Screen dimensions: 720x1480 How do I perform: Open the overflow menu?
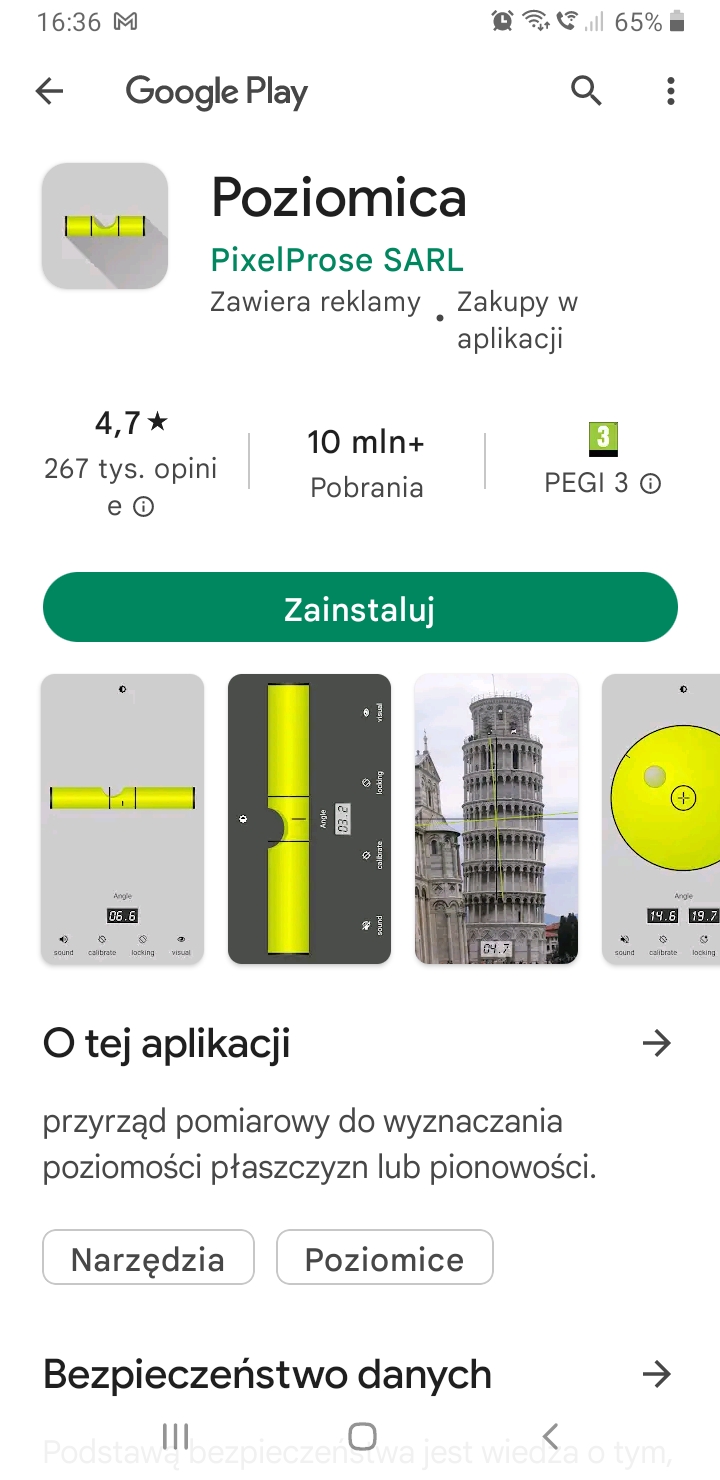click(670, 92)
